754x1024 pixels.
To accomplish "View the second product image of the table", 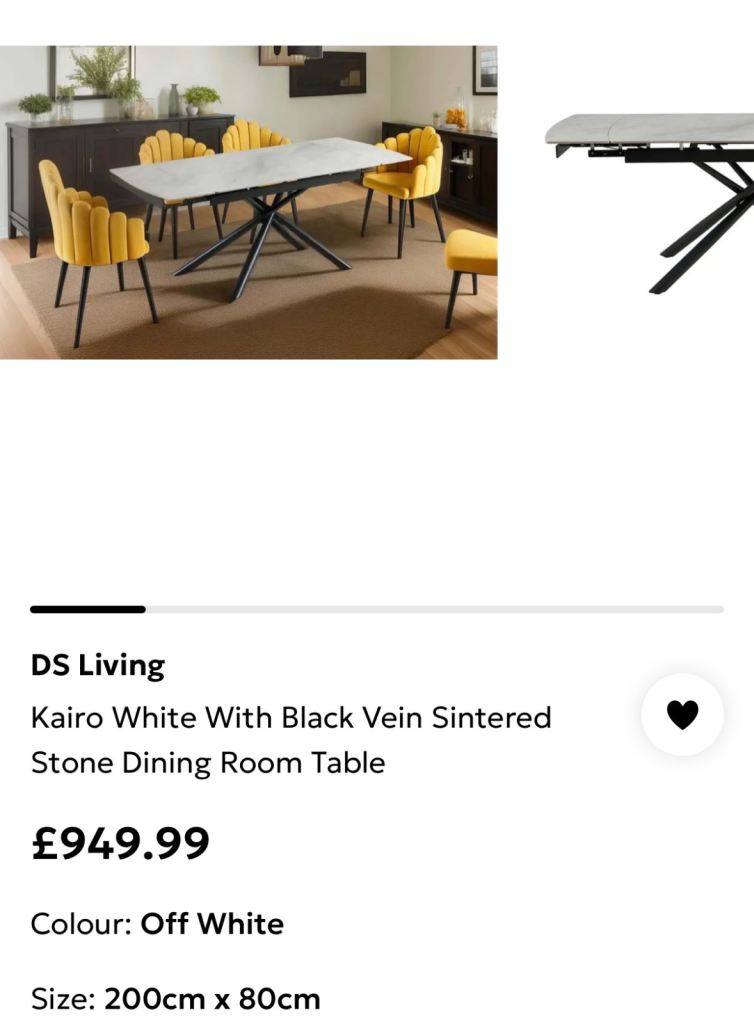I will pos(650,200).
